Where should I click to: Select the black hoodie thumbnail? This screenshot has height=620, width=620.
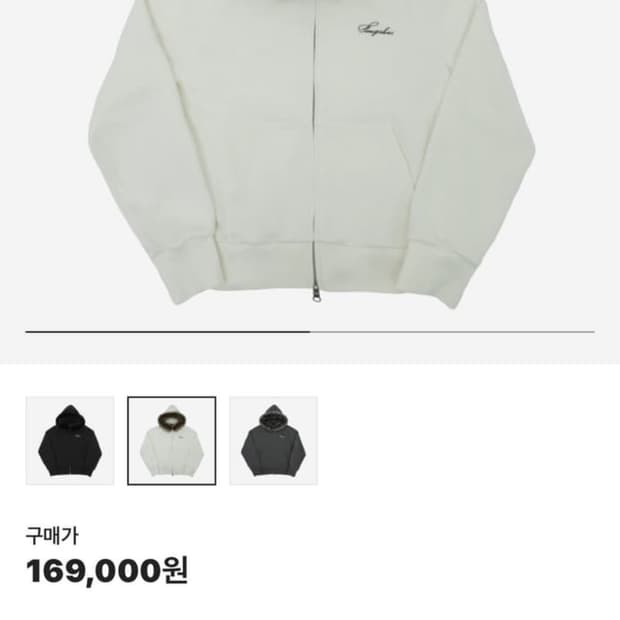pyautogui.click(x=70, y=440)
